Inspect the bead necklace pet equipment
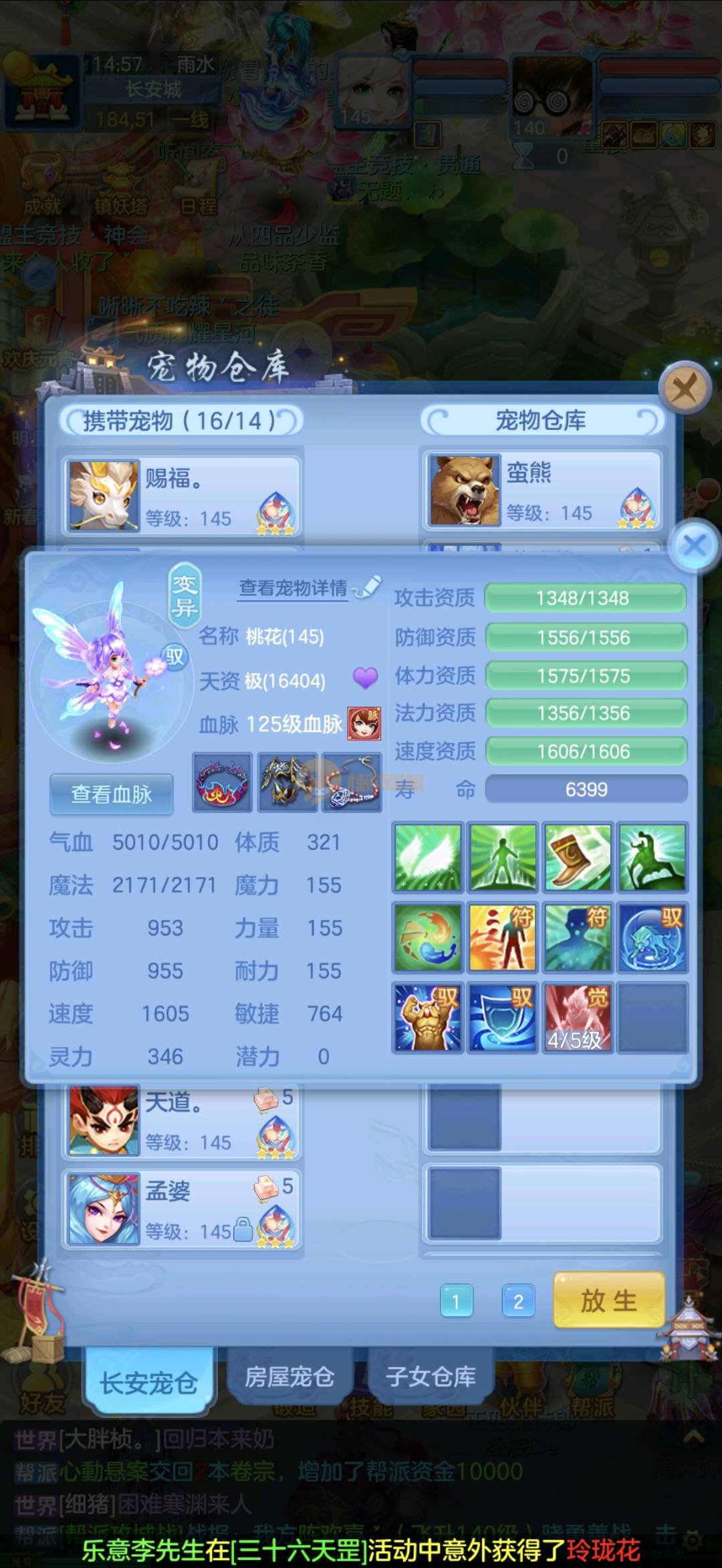Viewport: 722px width, 1568px height. tap(352, 782)
